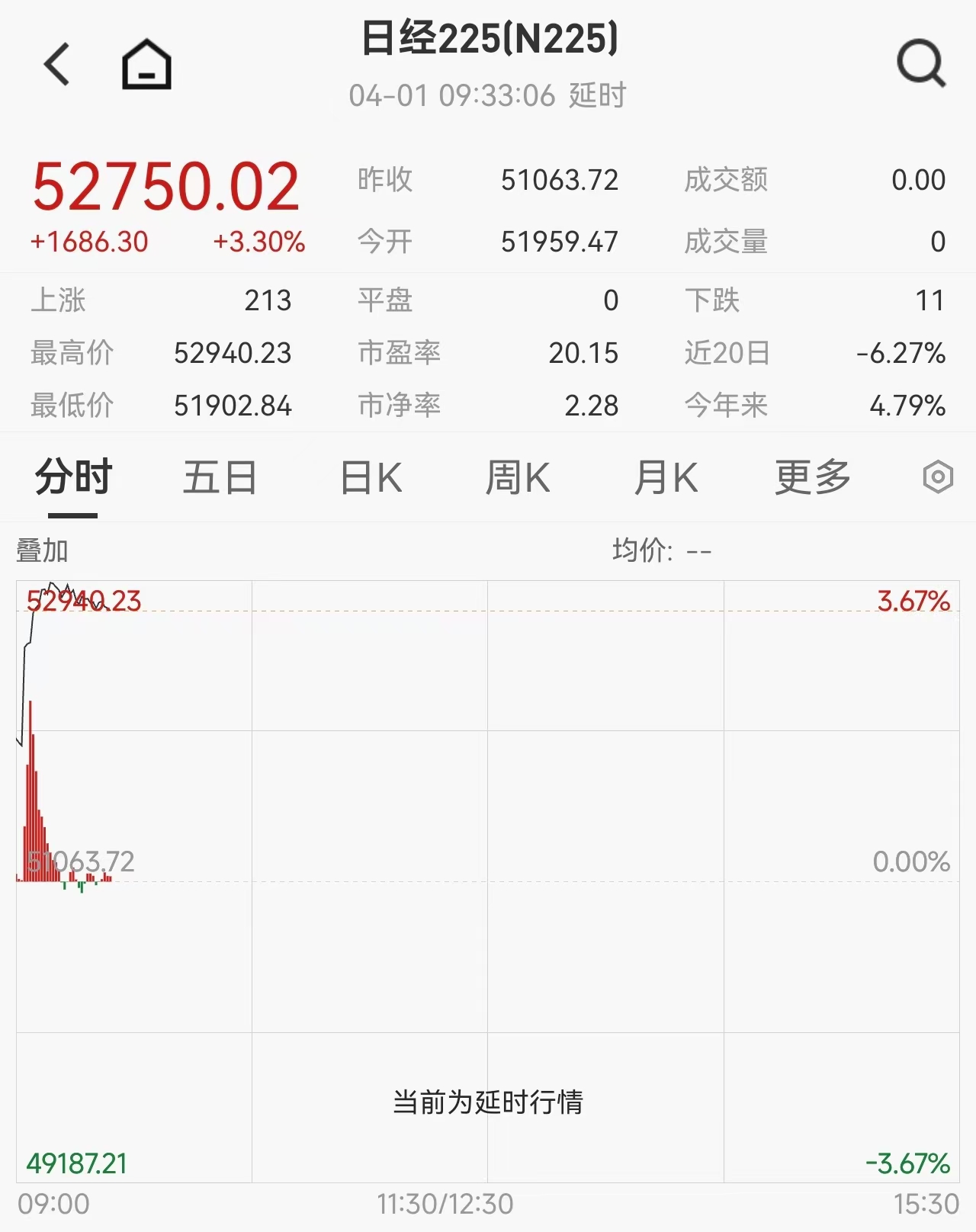
Task: Switch to the 日K daily candlestick tab
Action: [371, 478]
